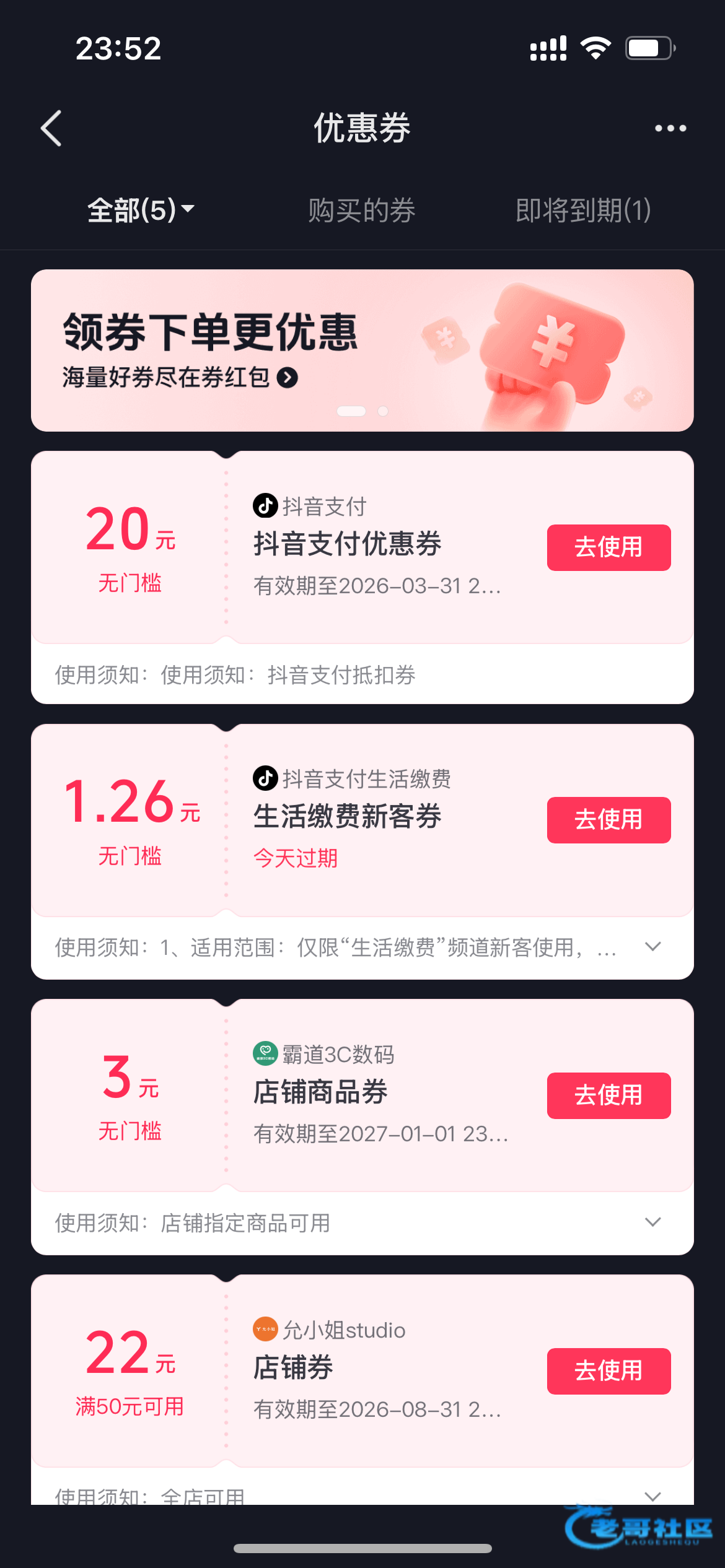Viewport: 725px width, 1568px height.
Task: Open the 全部(5) filter dropdown
Action: 141,210
